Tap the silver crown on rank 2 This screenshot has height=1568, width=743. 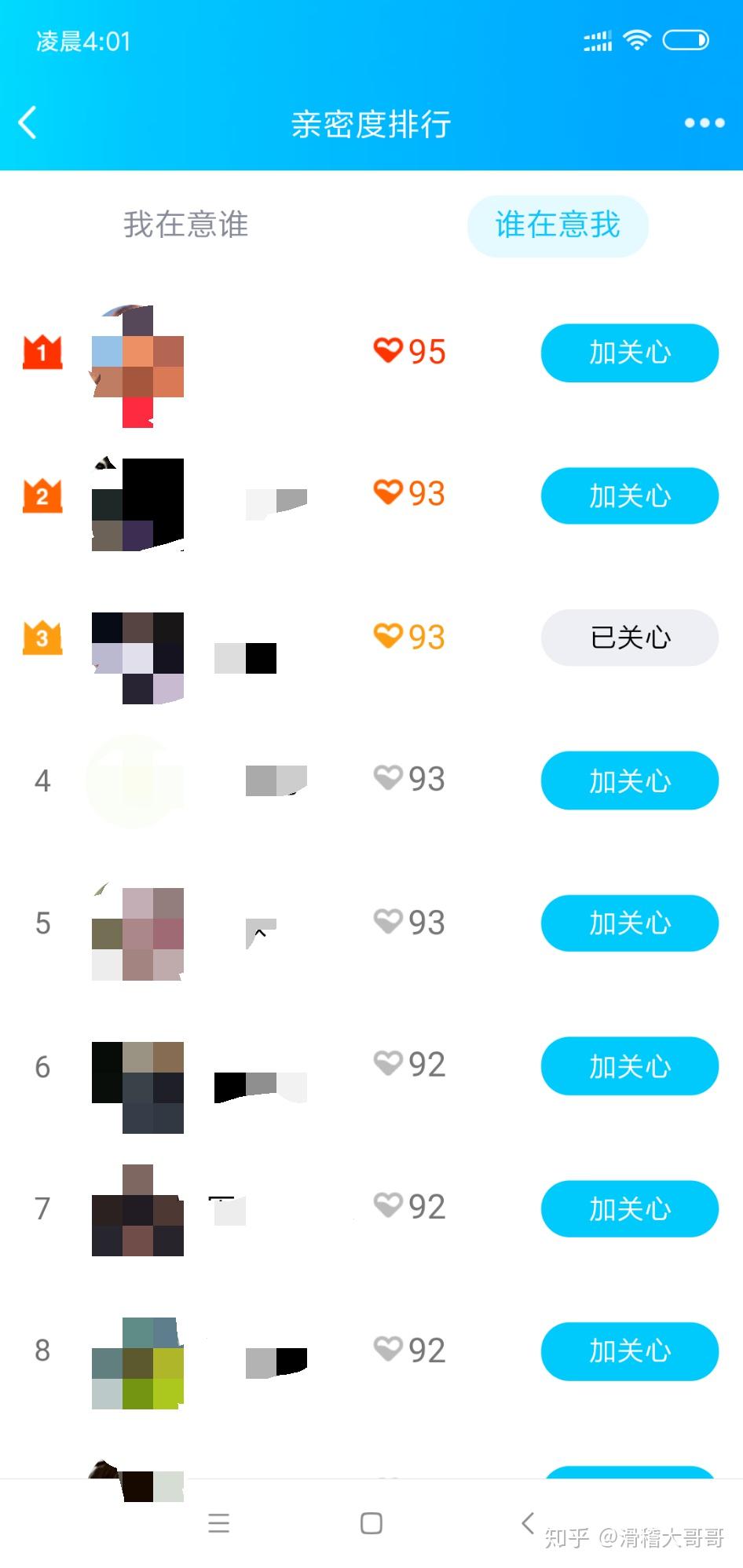(x=42, y=495)
